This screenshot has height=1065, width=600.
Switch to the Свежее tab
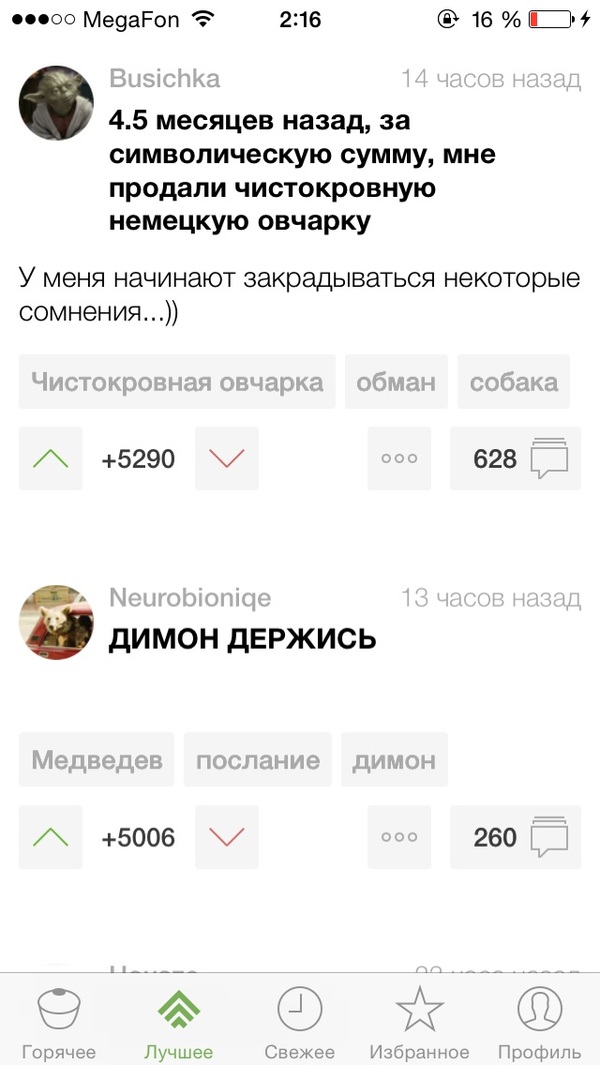point(299,1022)
